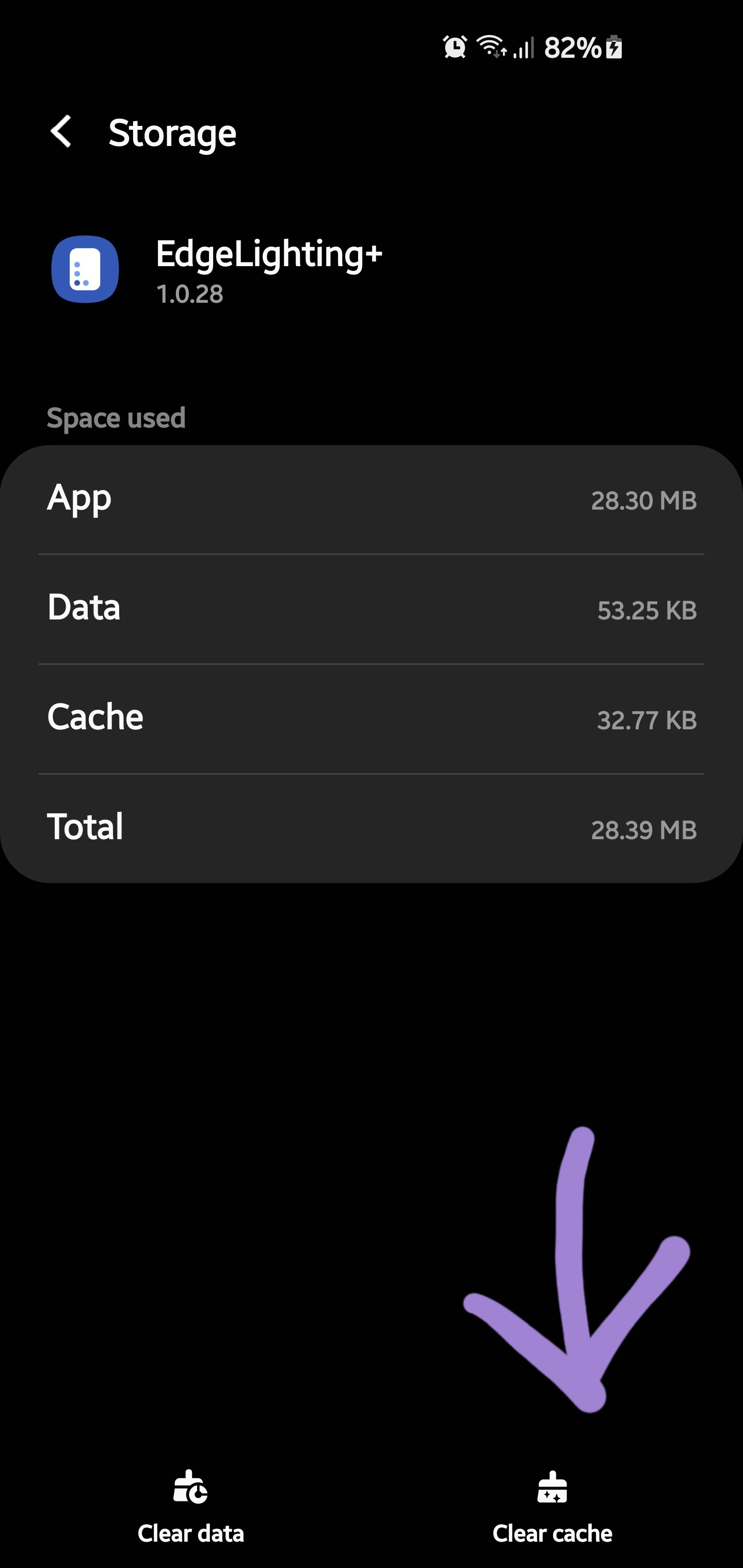The width and height of the screenshot is (743, 1568).
Task: Tap the cellular signal strength icon
Action: (525, 47)
